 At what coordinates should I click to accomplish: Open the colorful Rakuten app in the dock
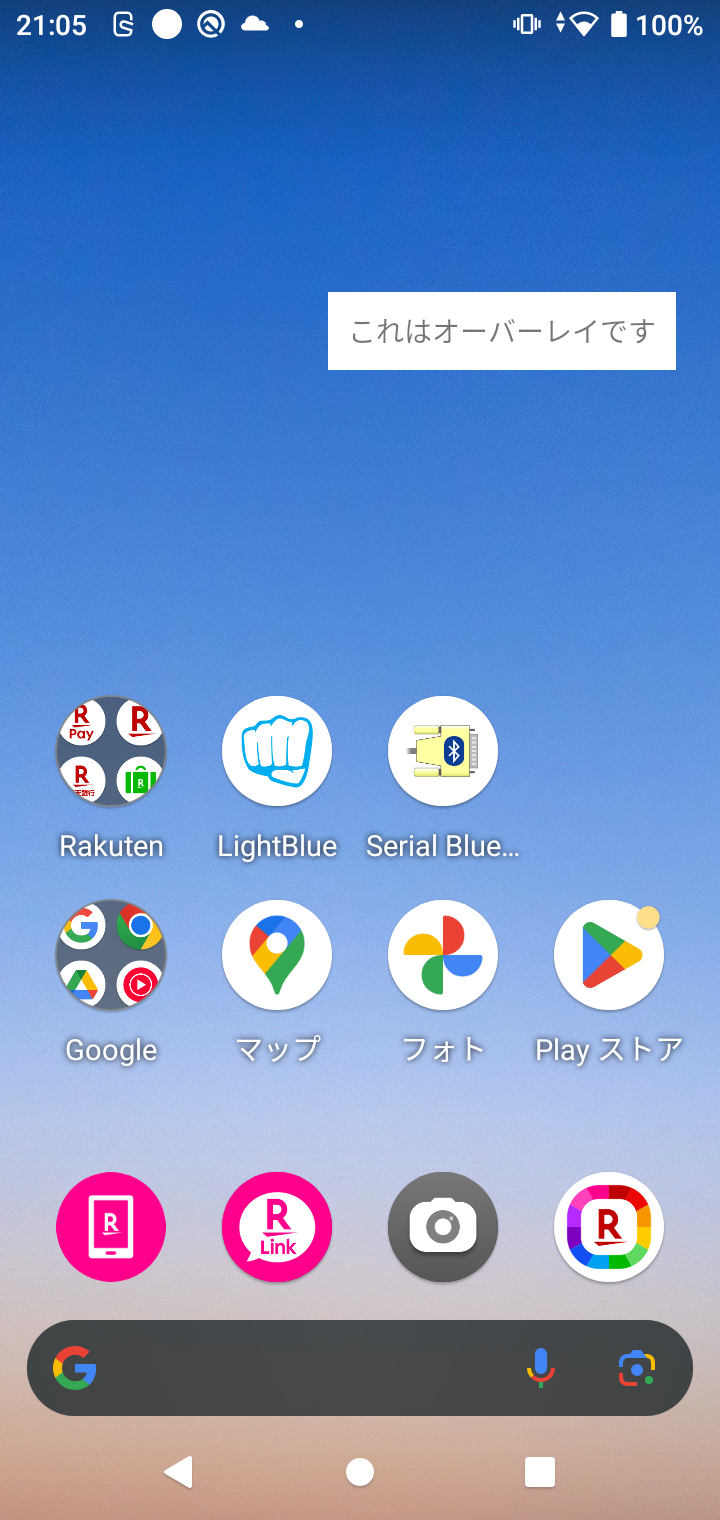(609, 1227)
